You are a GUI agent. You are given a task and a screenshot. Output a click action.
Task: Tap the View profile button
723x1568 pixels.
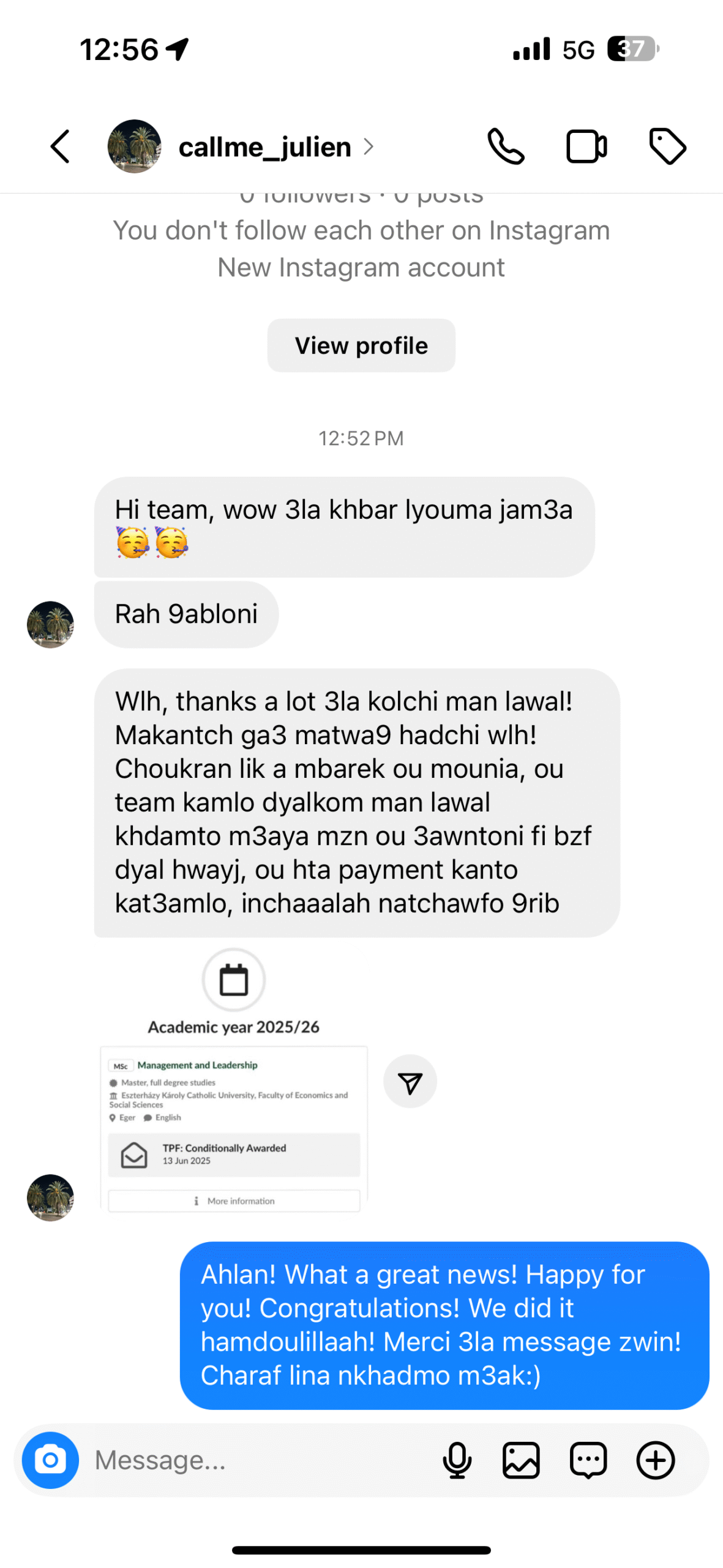click(x=361, y=345)
